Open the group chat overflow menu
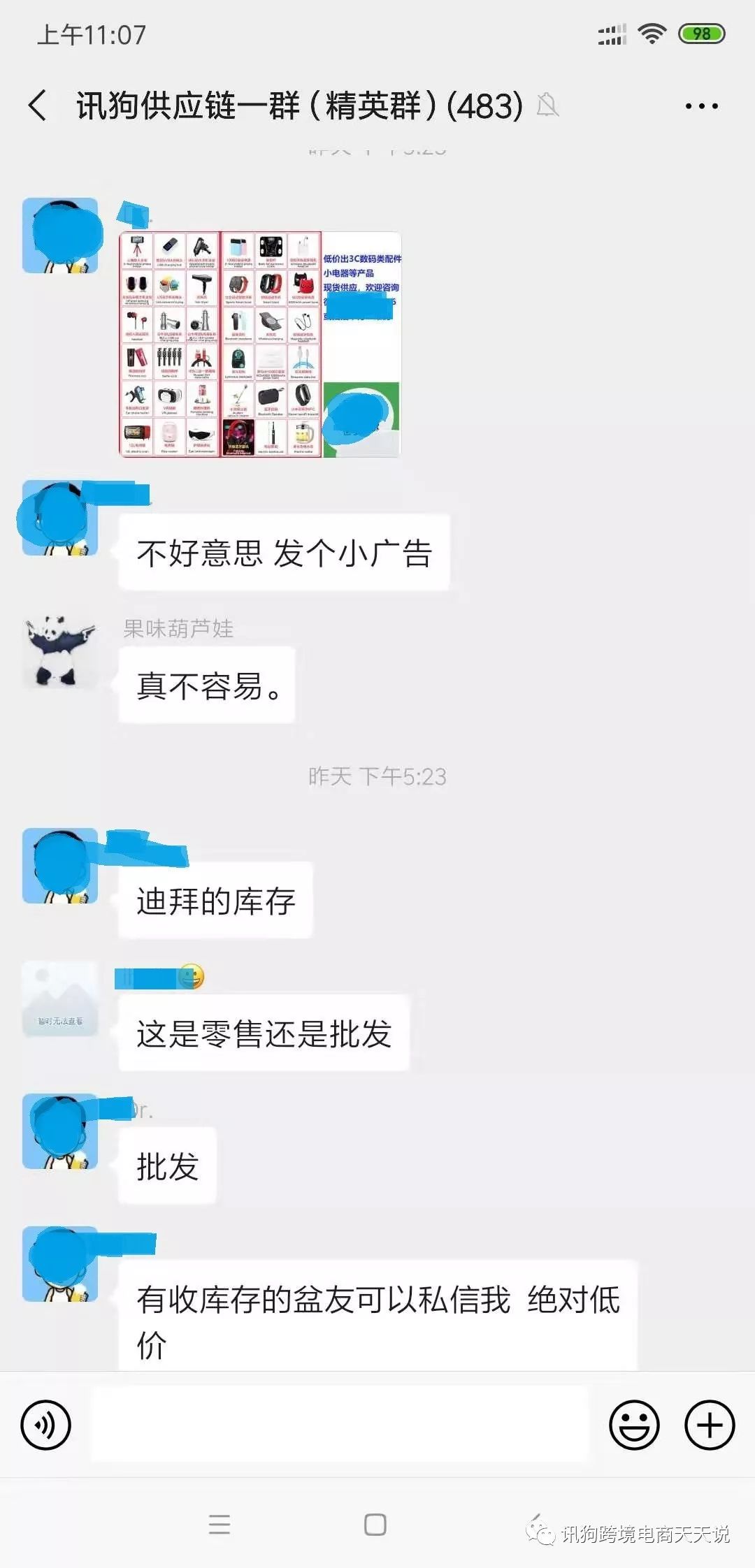The width and height of the screenshot is (755, 1568). click(701, 106)
